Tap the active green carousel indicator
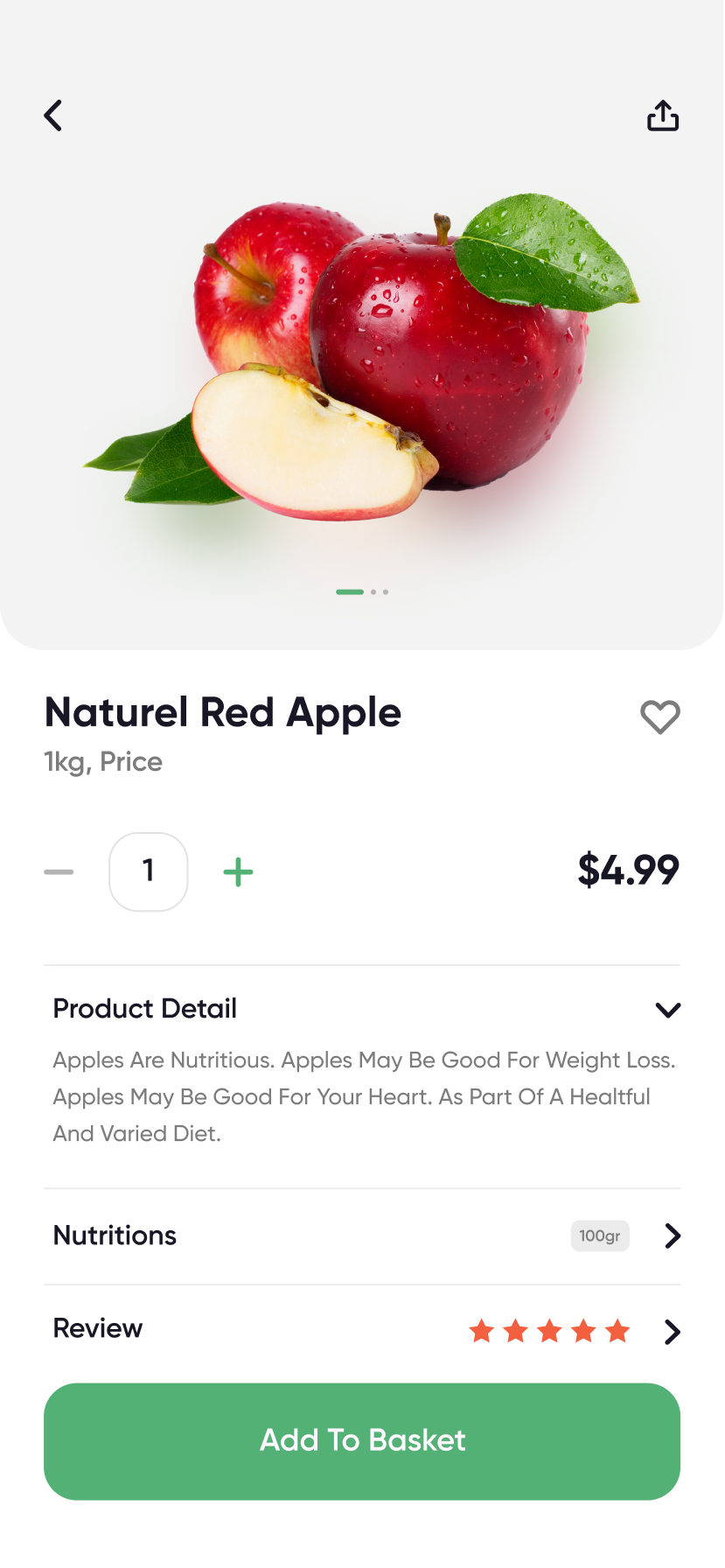The width and height of the screenshot is (725, 1568). (349, 591)
